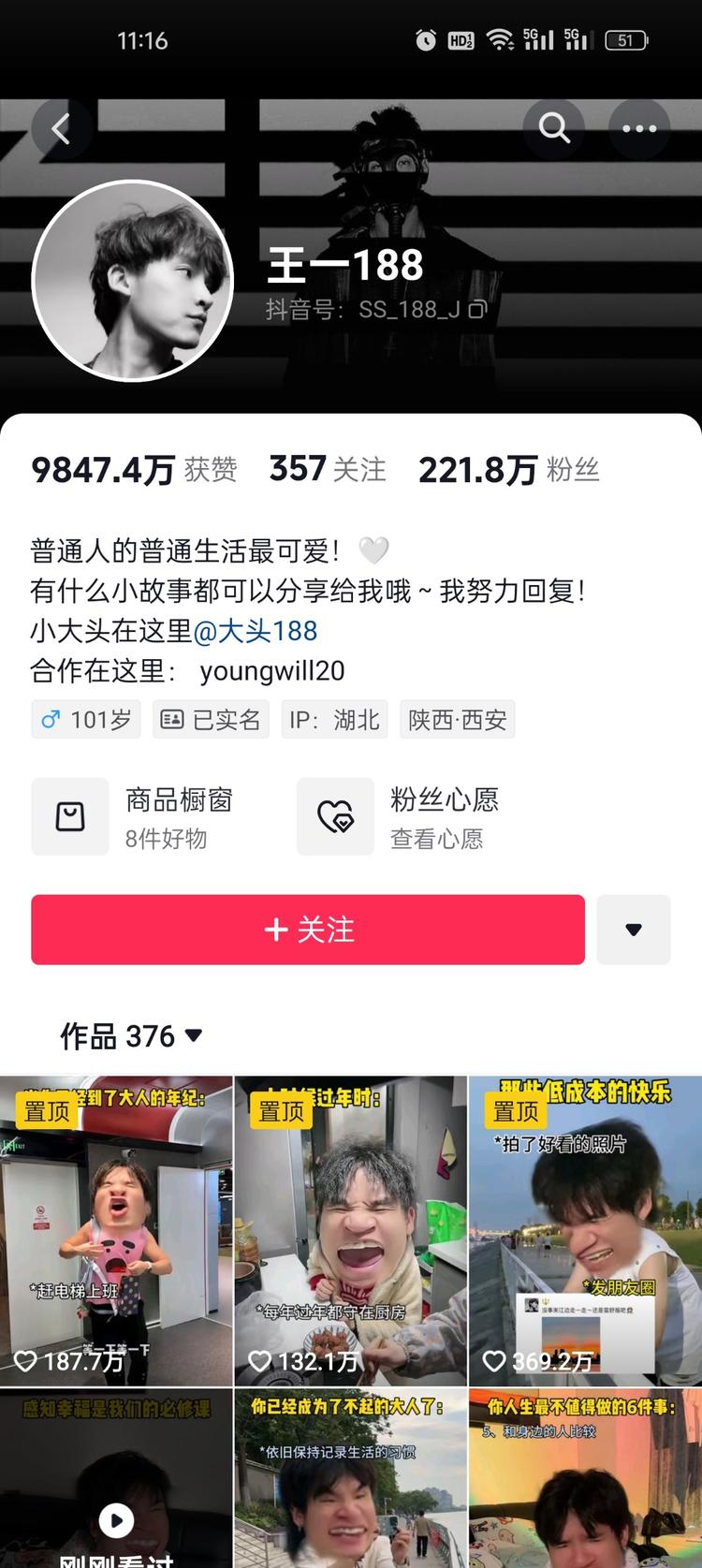View the 357 关注 following list
Image resolution: width=702 pixels, height=1568 pixels.
[x=326, y=470]
